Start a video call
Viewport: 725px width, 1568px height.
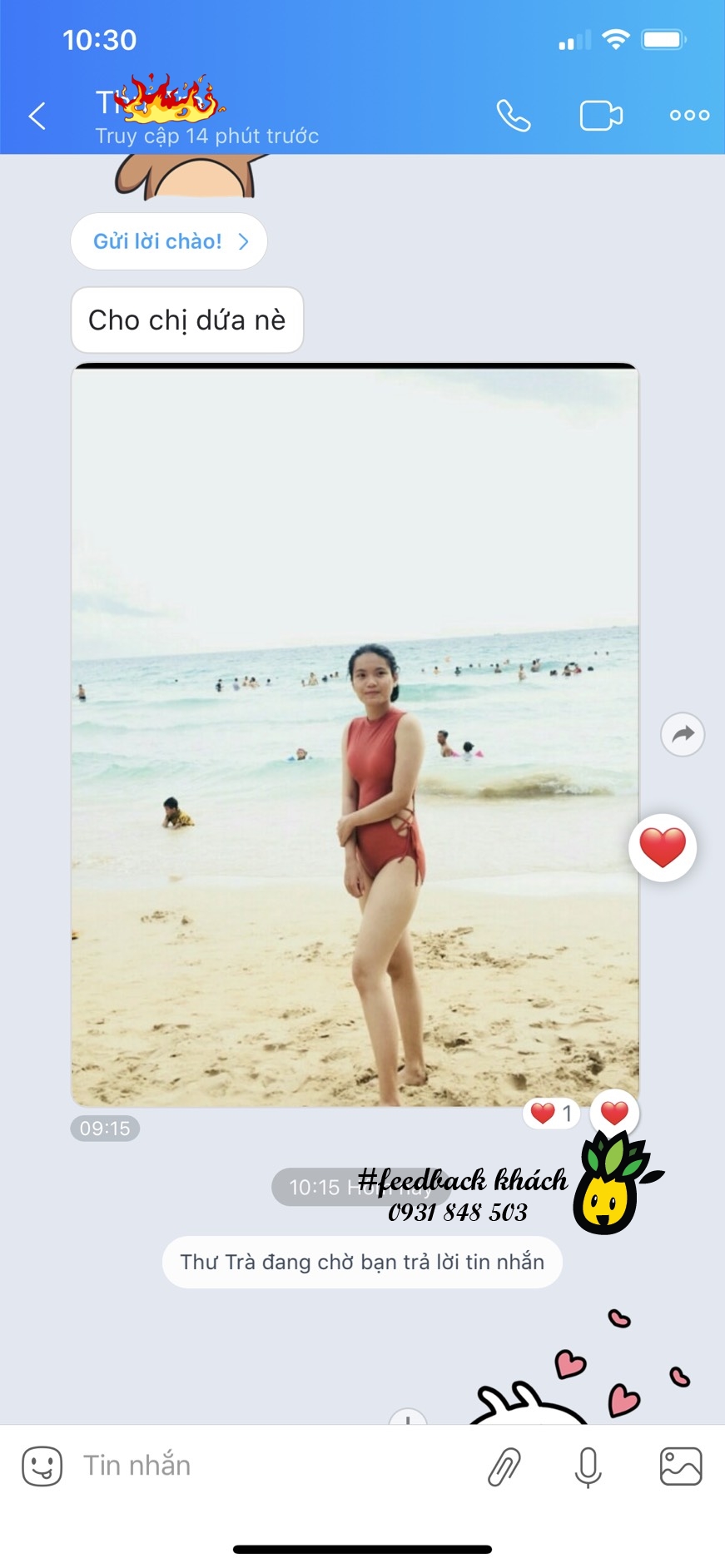[x=601, y=116]
